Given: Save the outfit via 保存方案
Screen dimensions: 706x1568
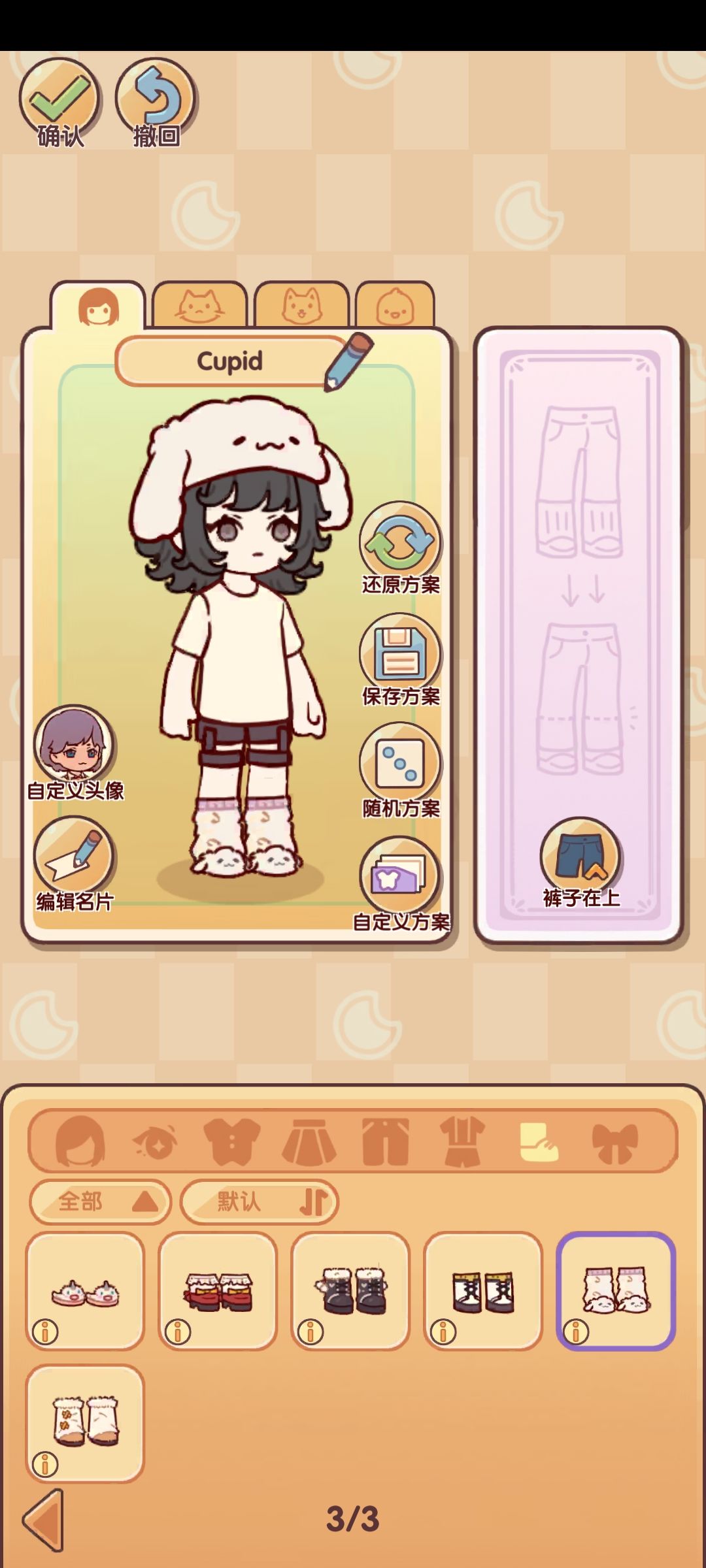Looking at the screenshot, I should click(401, 660).
